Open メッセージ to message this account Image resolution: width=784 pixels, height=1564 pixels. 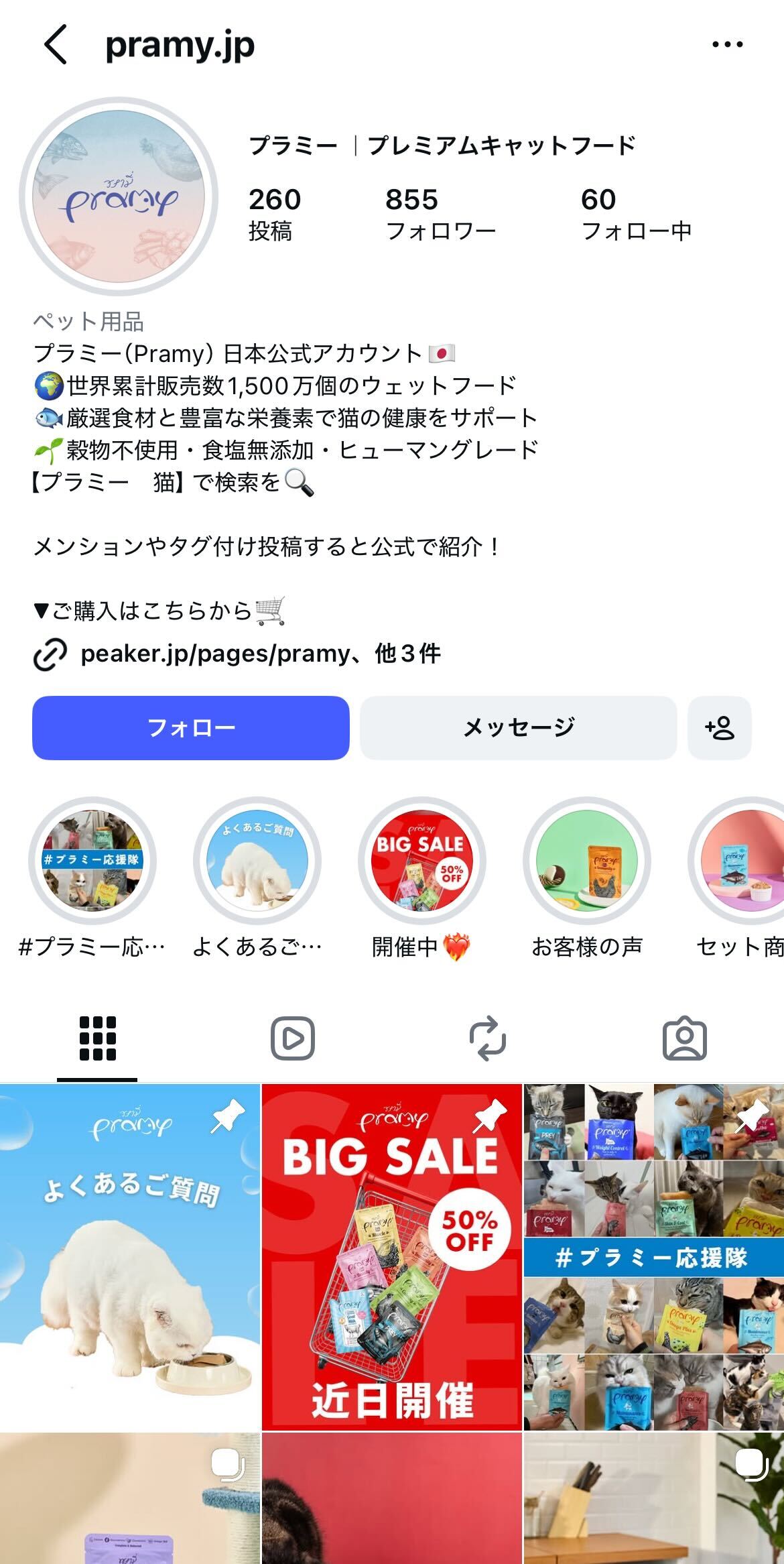(518, 727)
